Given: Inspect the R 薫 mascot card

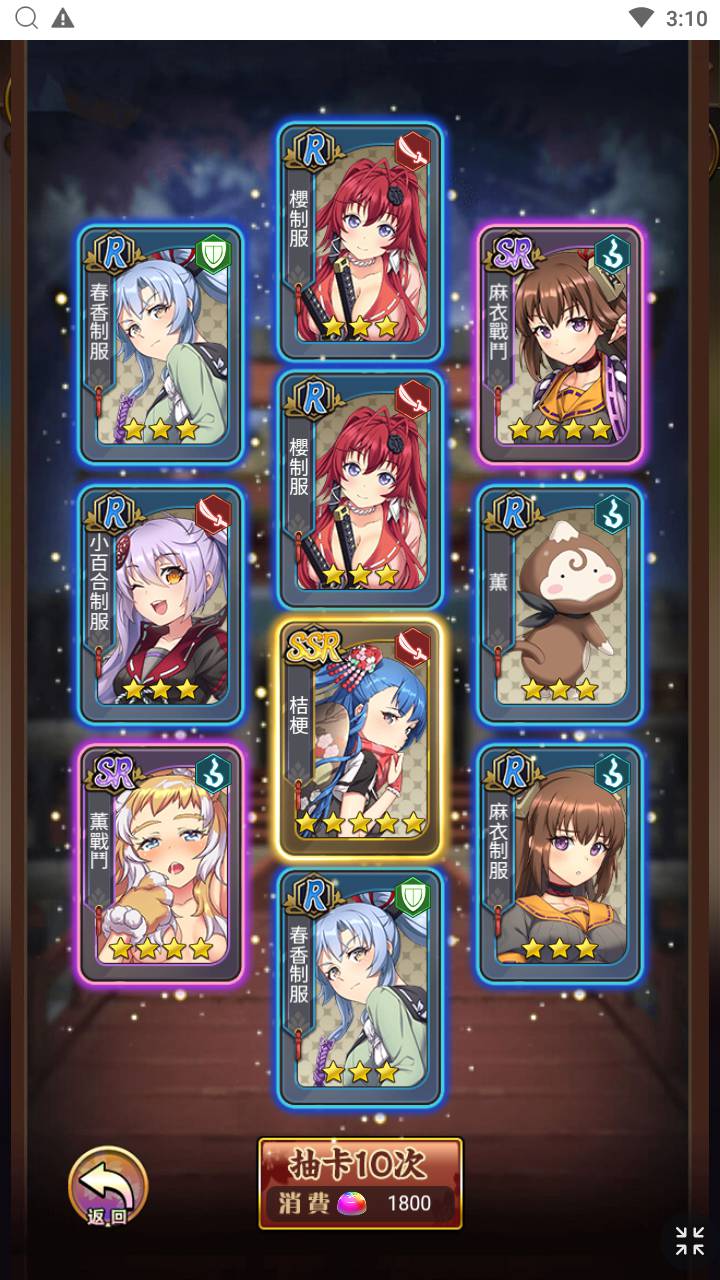Looking at the screenshot, I should 560,604.
